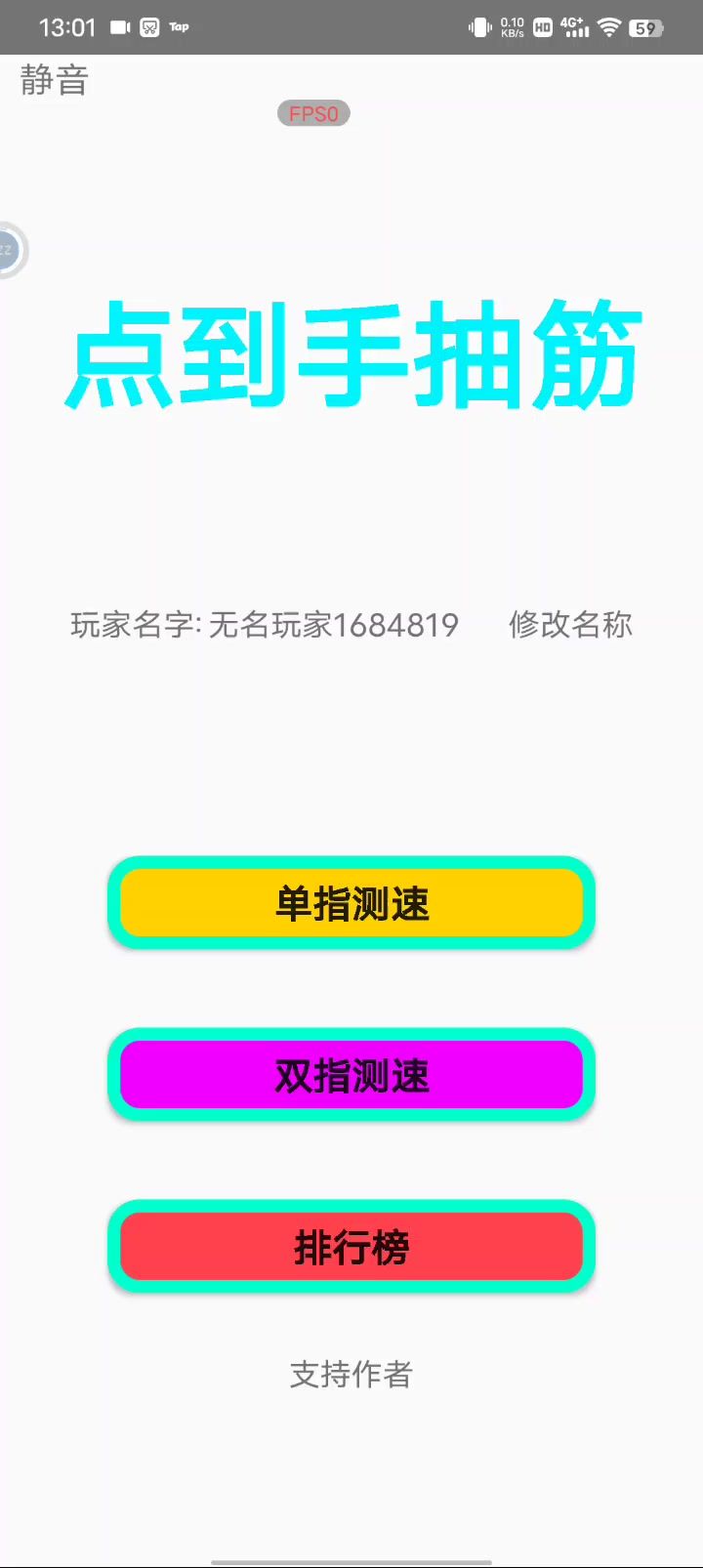Start the 单指测速 single-finger test
The image size is (703, 1568).
[351, 903]
